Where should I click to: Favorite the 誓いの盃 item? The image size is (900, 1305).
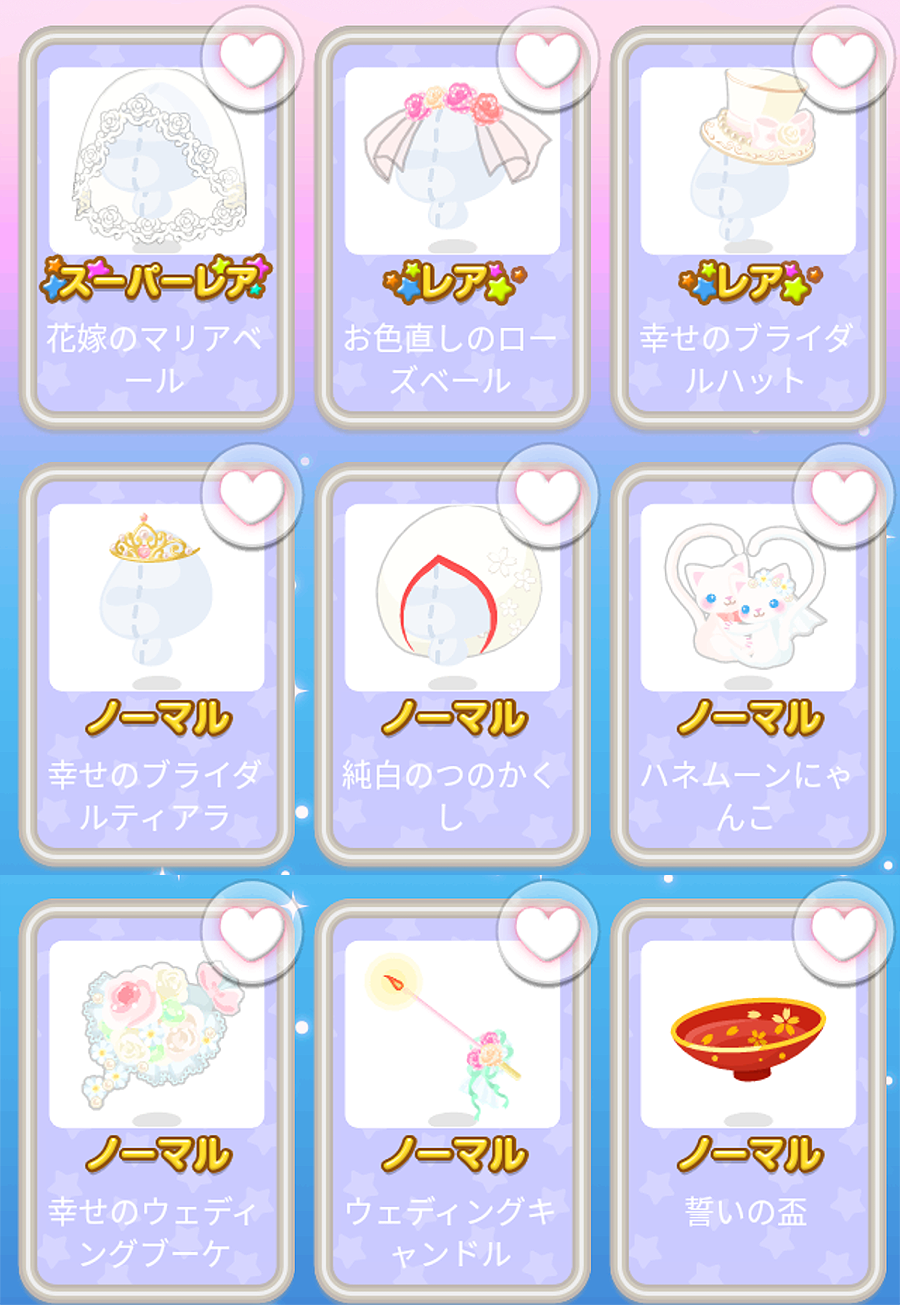click(842, 930)
